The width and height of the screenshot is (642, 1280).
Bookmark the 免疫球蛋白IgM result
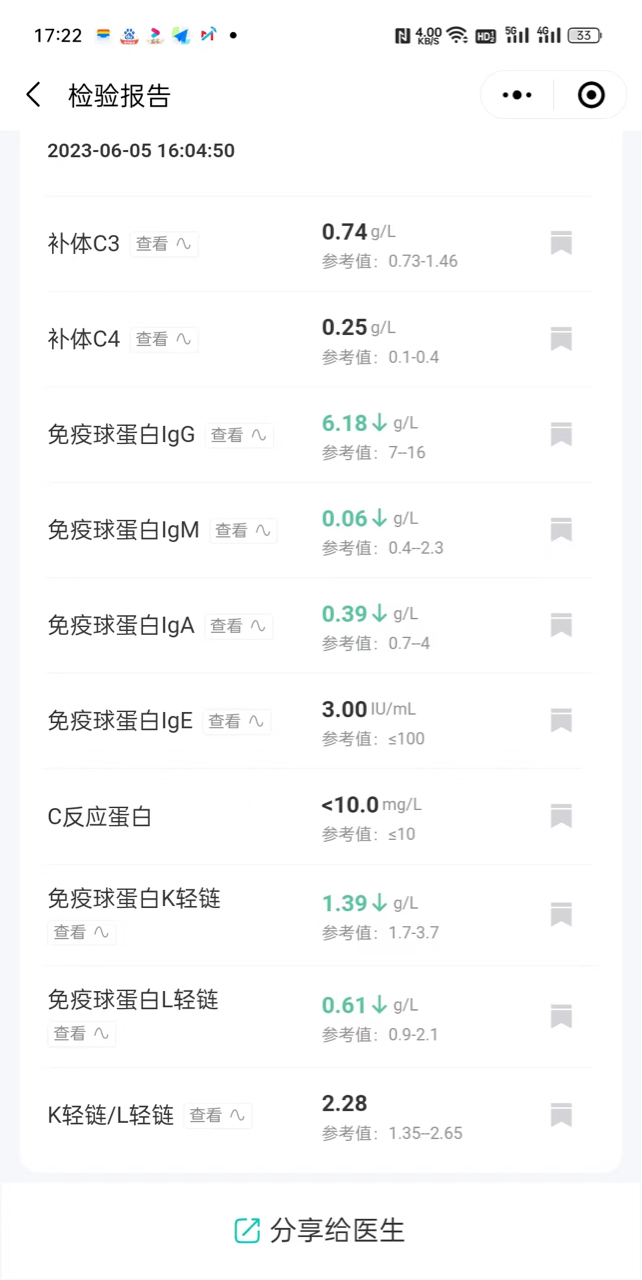tap(561, 531)
